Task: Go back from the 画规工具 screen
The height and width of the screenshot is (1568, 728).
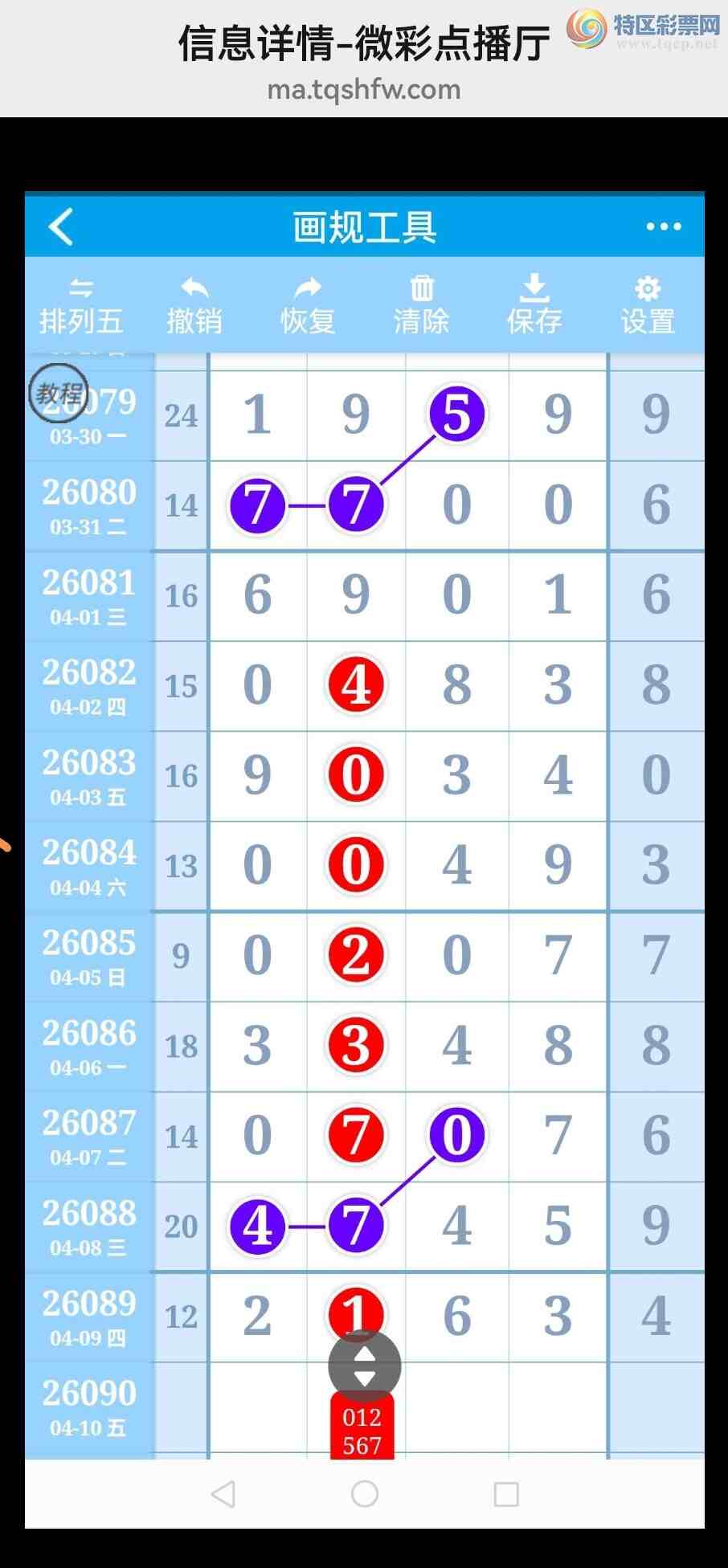Action: click(x=61, y=227)
